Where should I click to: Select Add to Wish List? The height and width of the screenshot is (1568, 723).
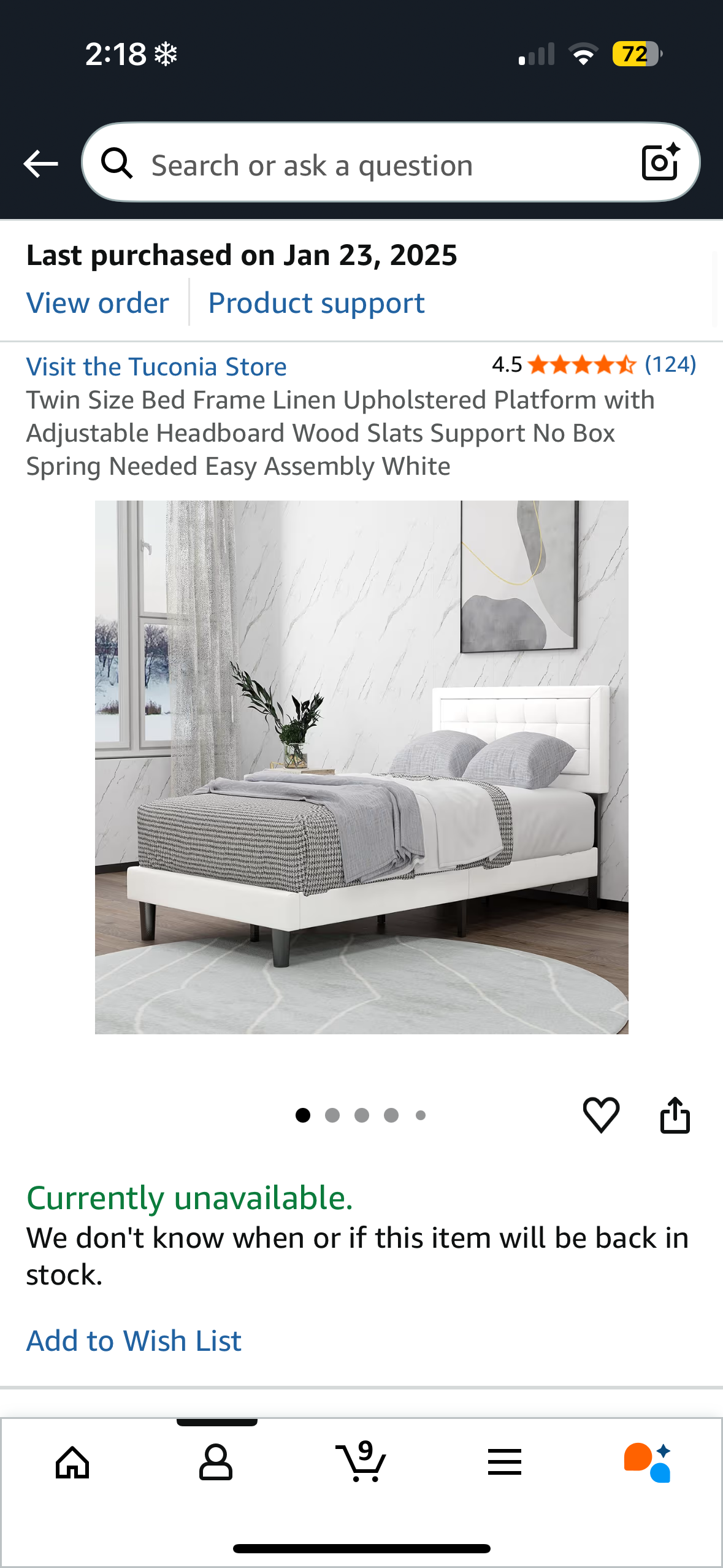click(x=134, y=1340)
